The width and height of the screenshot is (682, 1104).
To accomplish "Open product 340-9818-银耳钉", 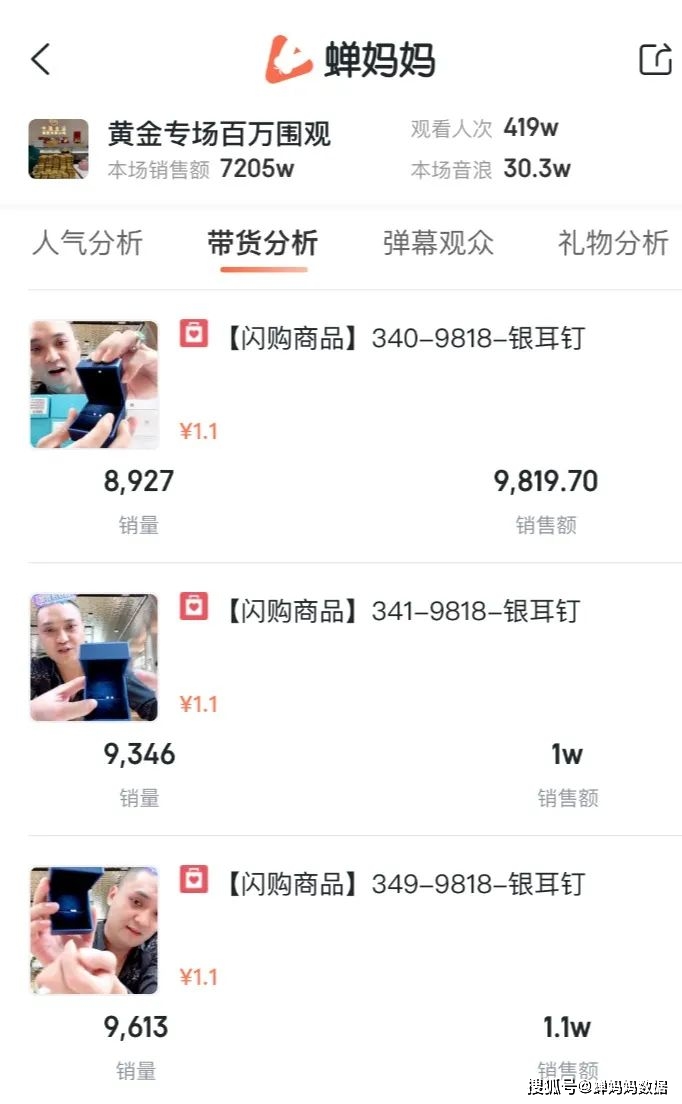I will [477, 338].
